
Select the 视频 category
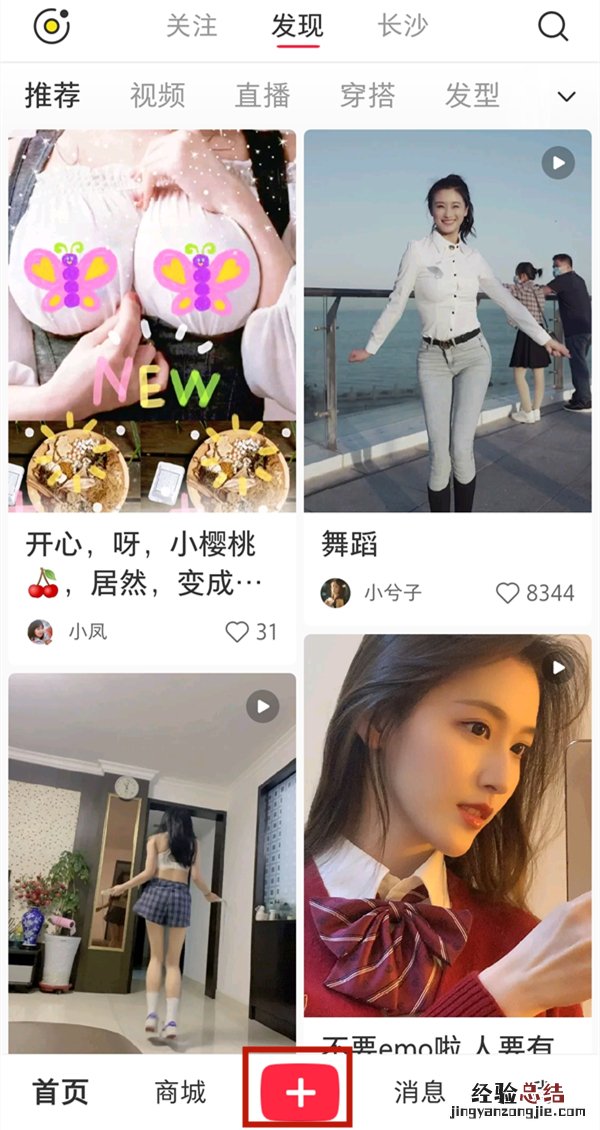click(x=157, y=95)
